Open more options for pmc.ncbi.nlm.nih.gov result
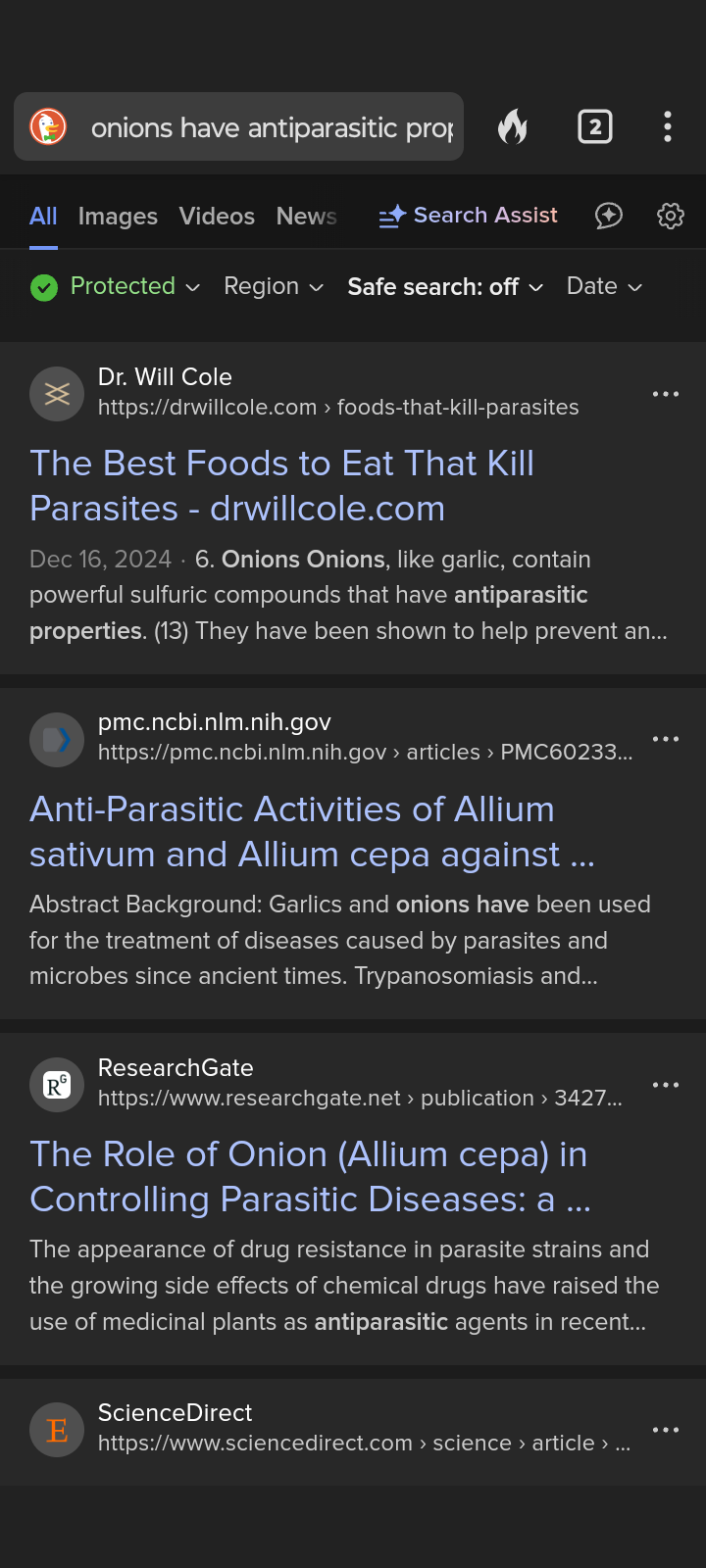Image resolution: width=706 pixels, height=1568 pixels. 666,739
